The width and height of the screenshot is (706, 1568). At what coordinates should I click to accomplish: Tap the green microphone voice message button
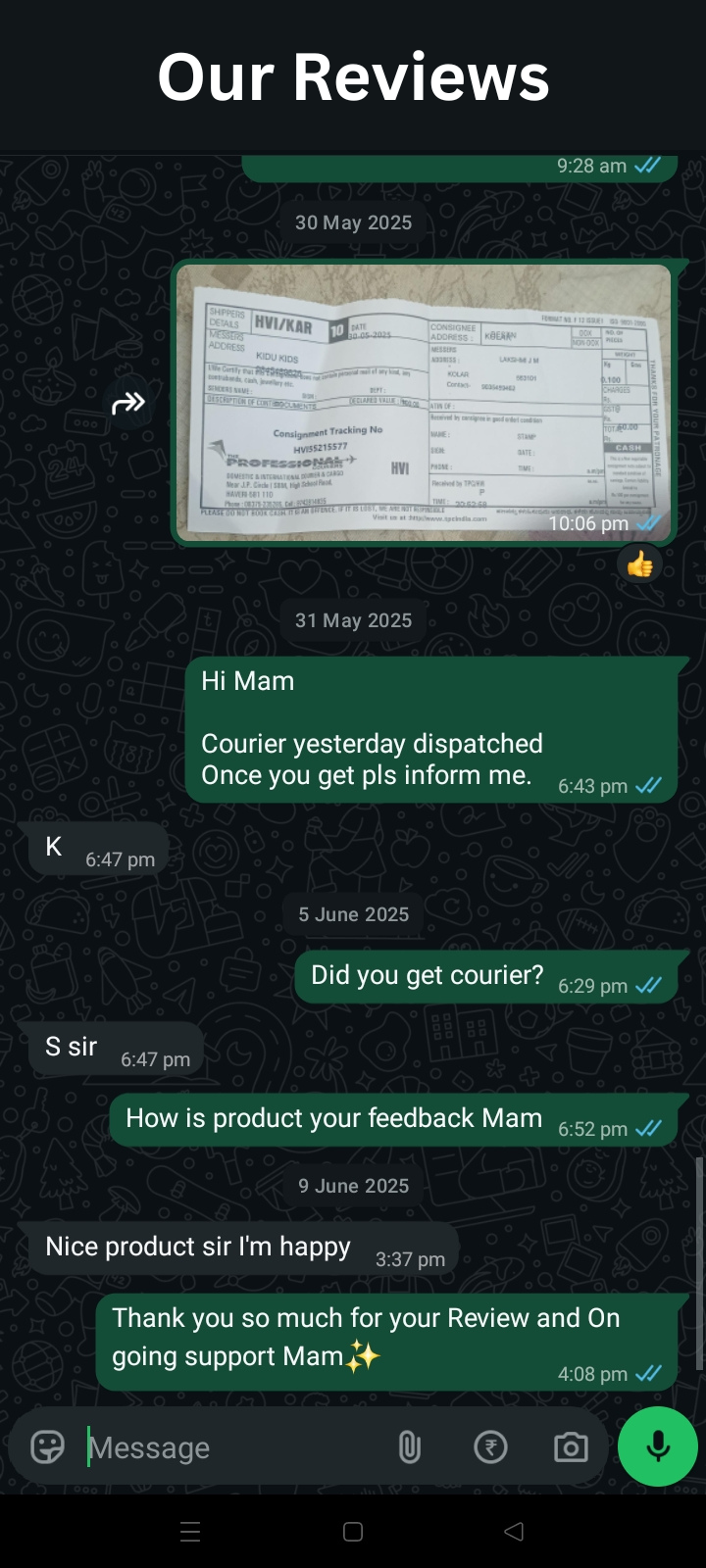coord(658,1446)
